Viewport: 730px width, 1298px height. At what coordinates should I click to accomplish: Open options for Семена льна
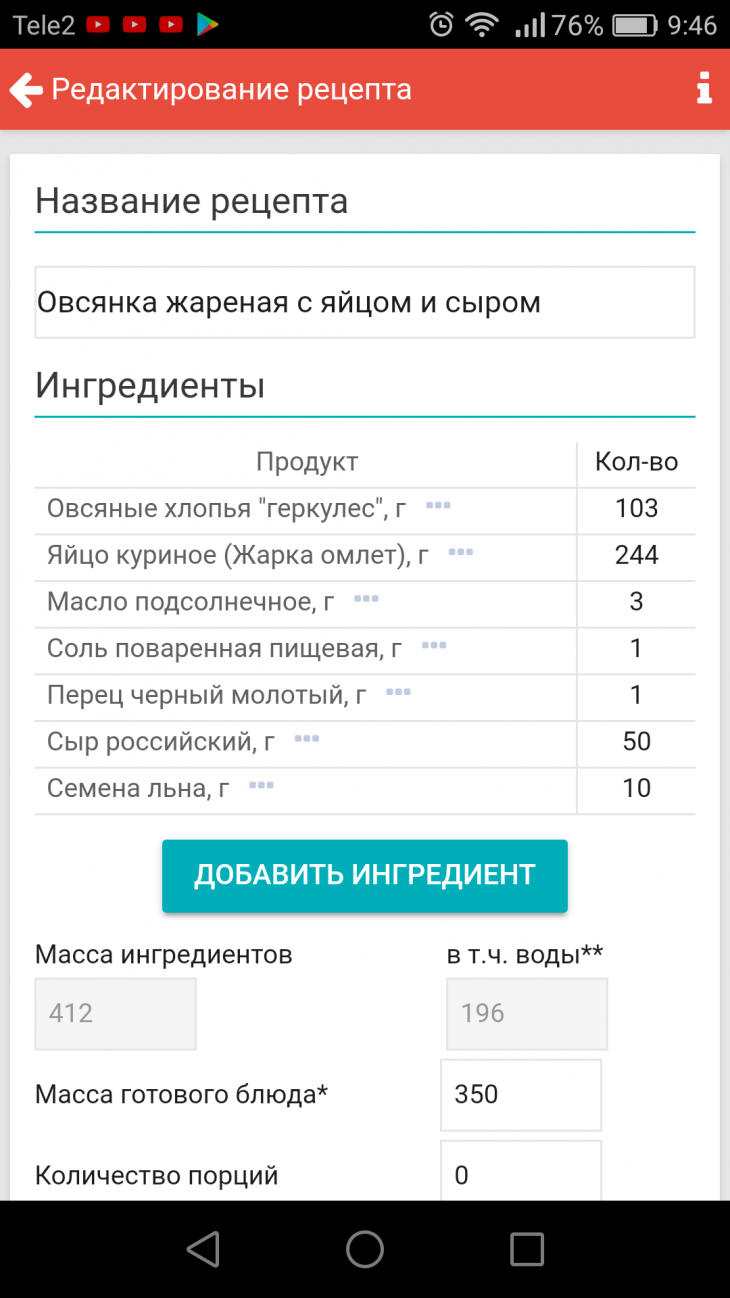click(x=261, y=786)
